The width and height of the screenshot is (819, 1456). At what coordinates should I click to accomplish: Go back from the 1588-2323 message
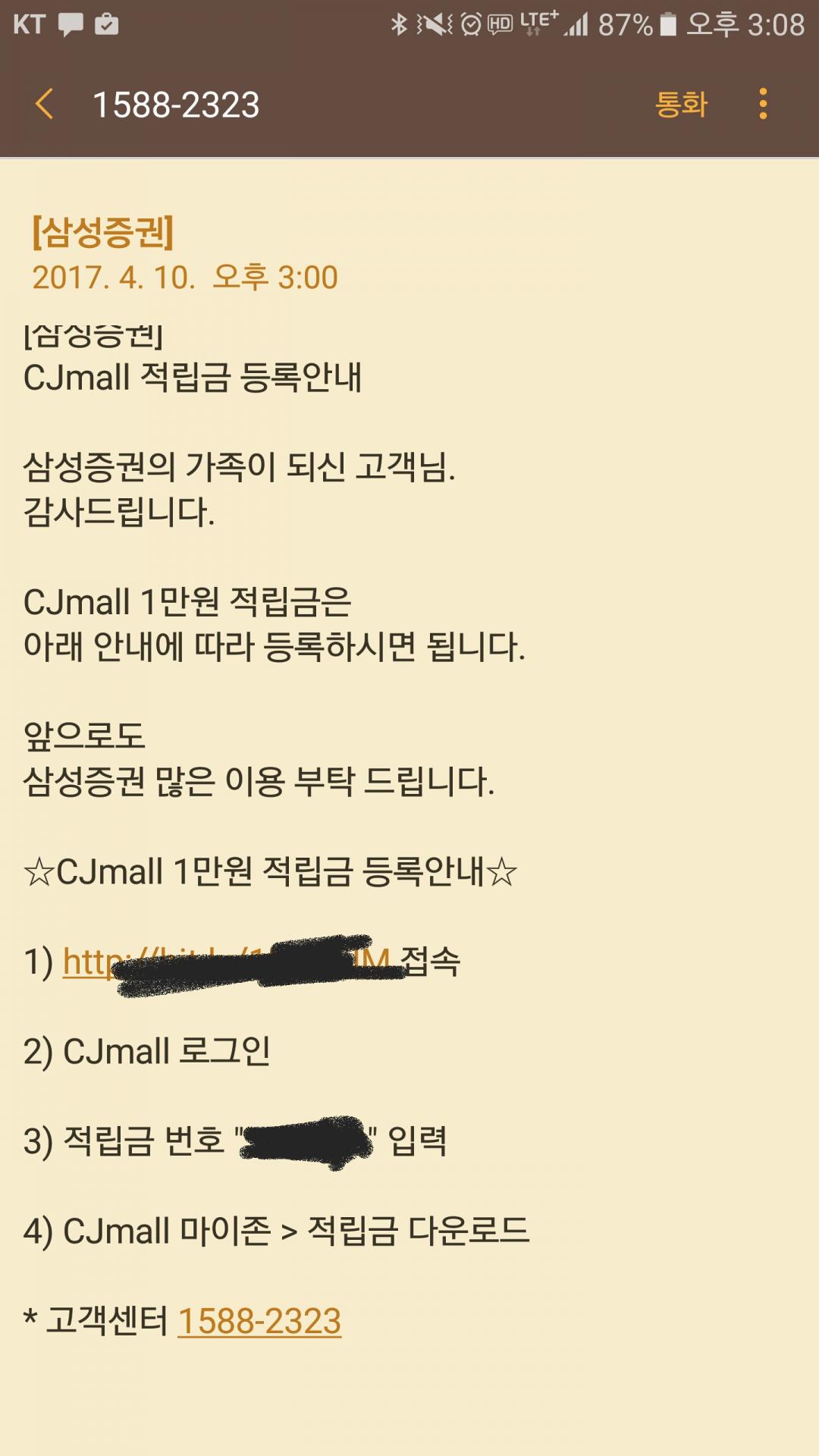44,104
